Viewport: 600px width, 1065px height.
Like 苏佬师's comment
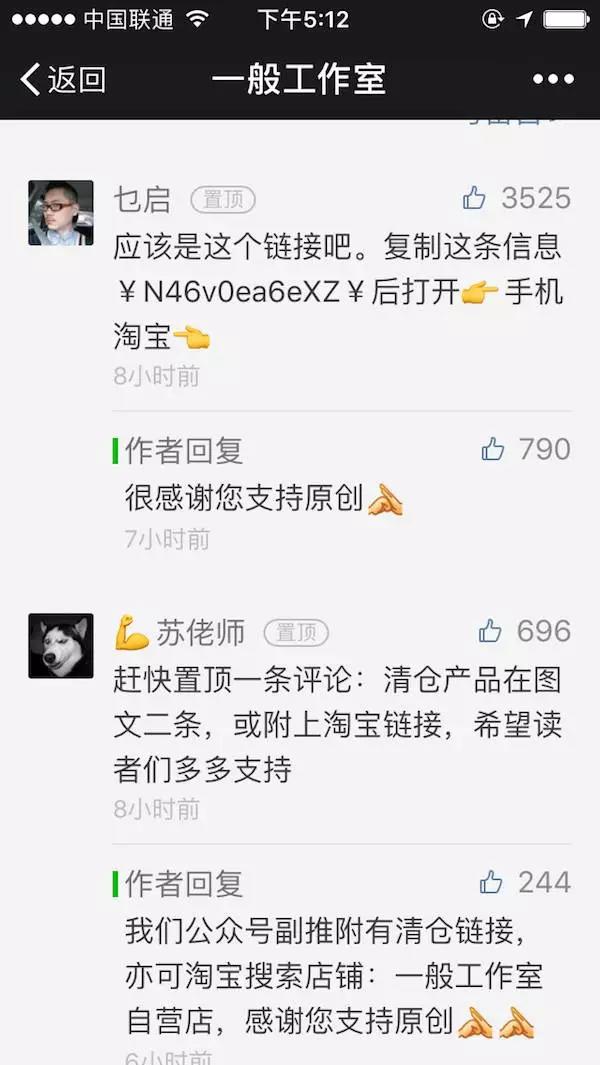(x=490, y=631)
